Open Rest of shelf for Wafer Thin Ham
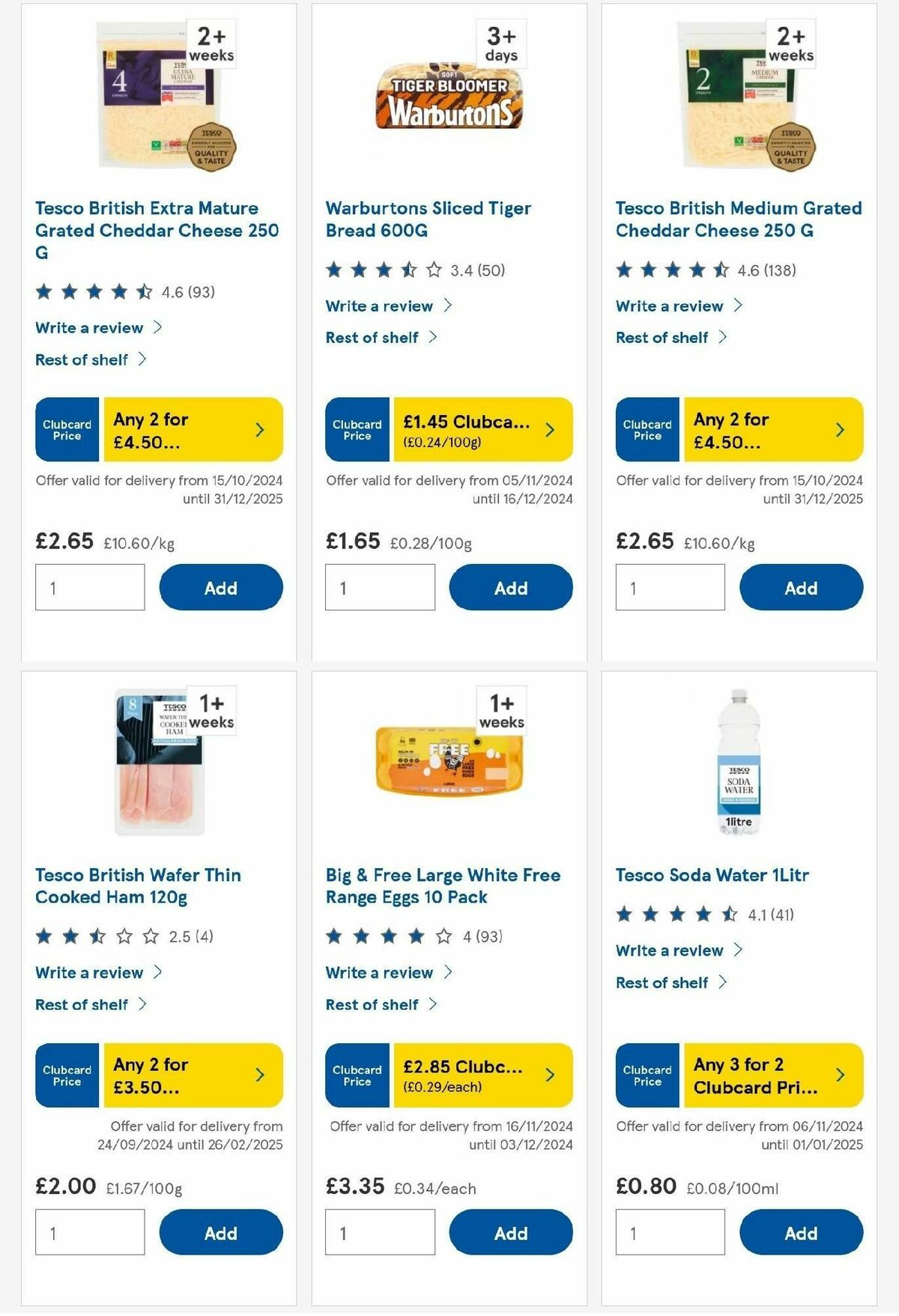Screen dimensions: 899x1316 (x=82, y=1004)
